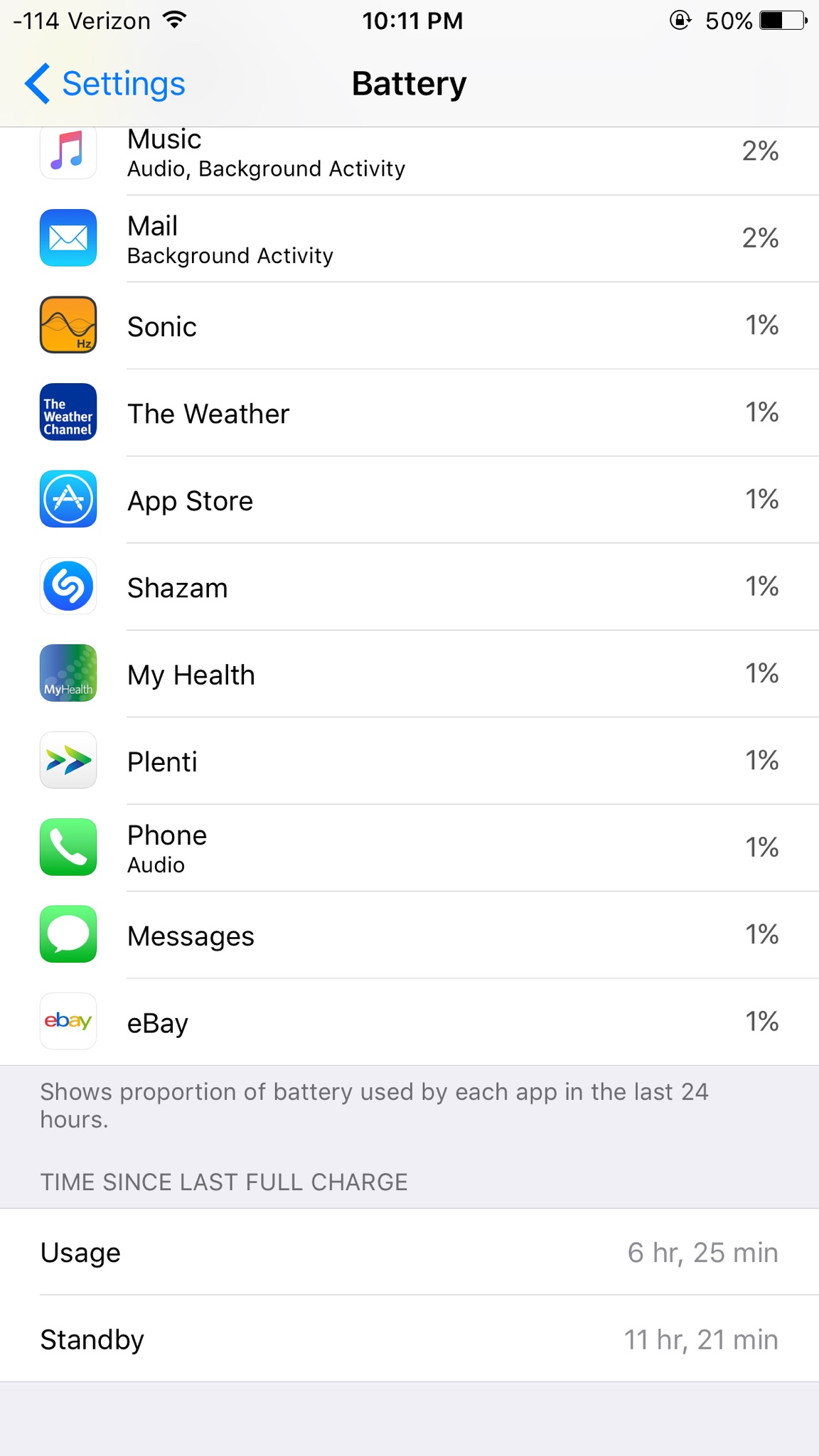Screen dimensions: 819x1456
Task: Go back to Settings
Action: pos(105,84)
